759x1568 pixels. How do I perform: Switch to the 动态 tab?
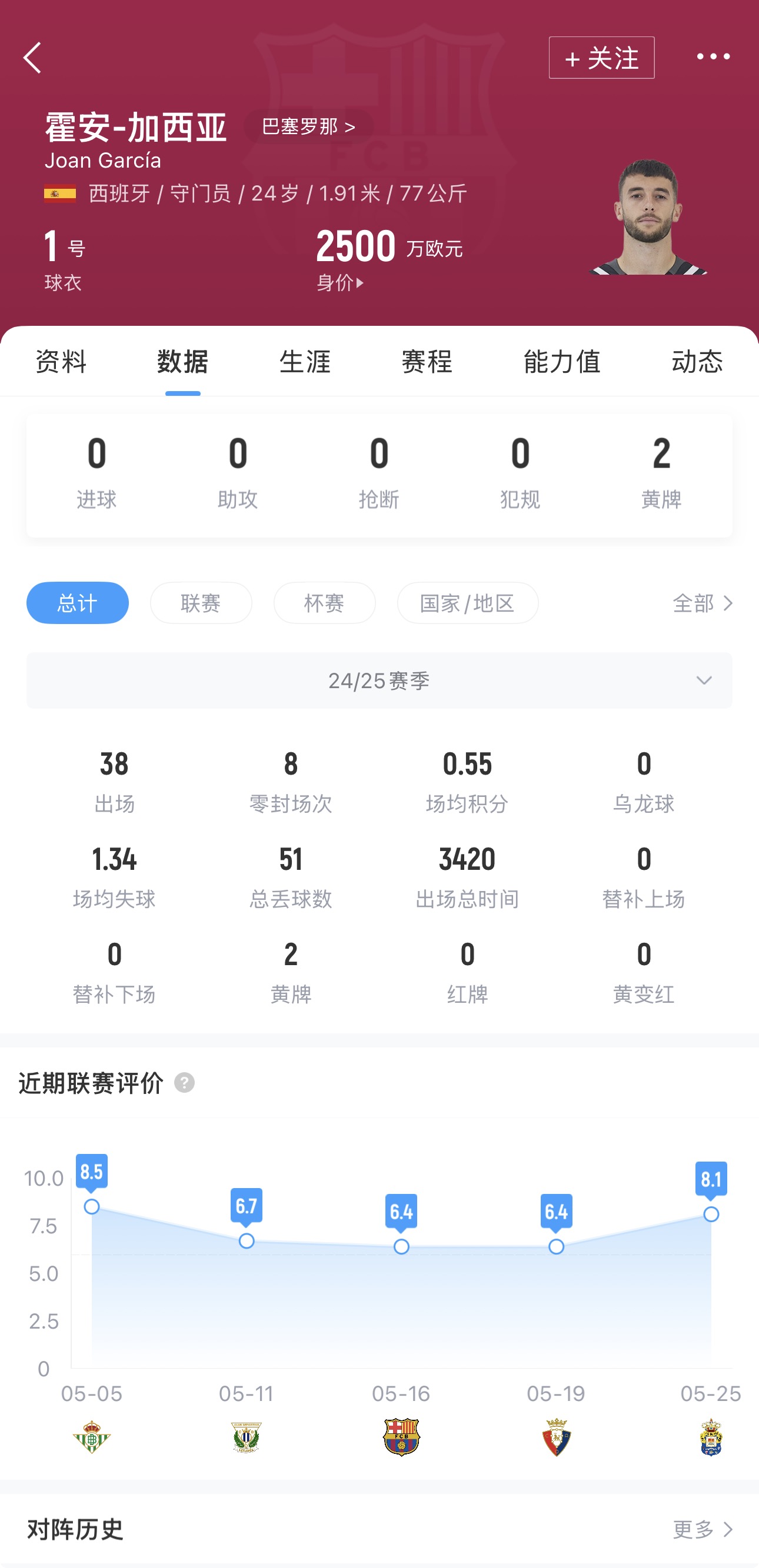pos(697,362)
